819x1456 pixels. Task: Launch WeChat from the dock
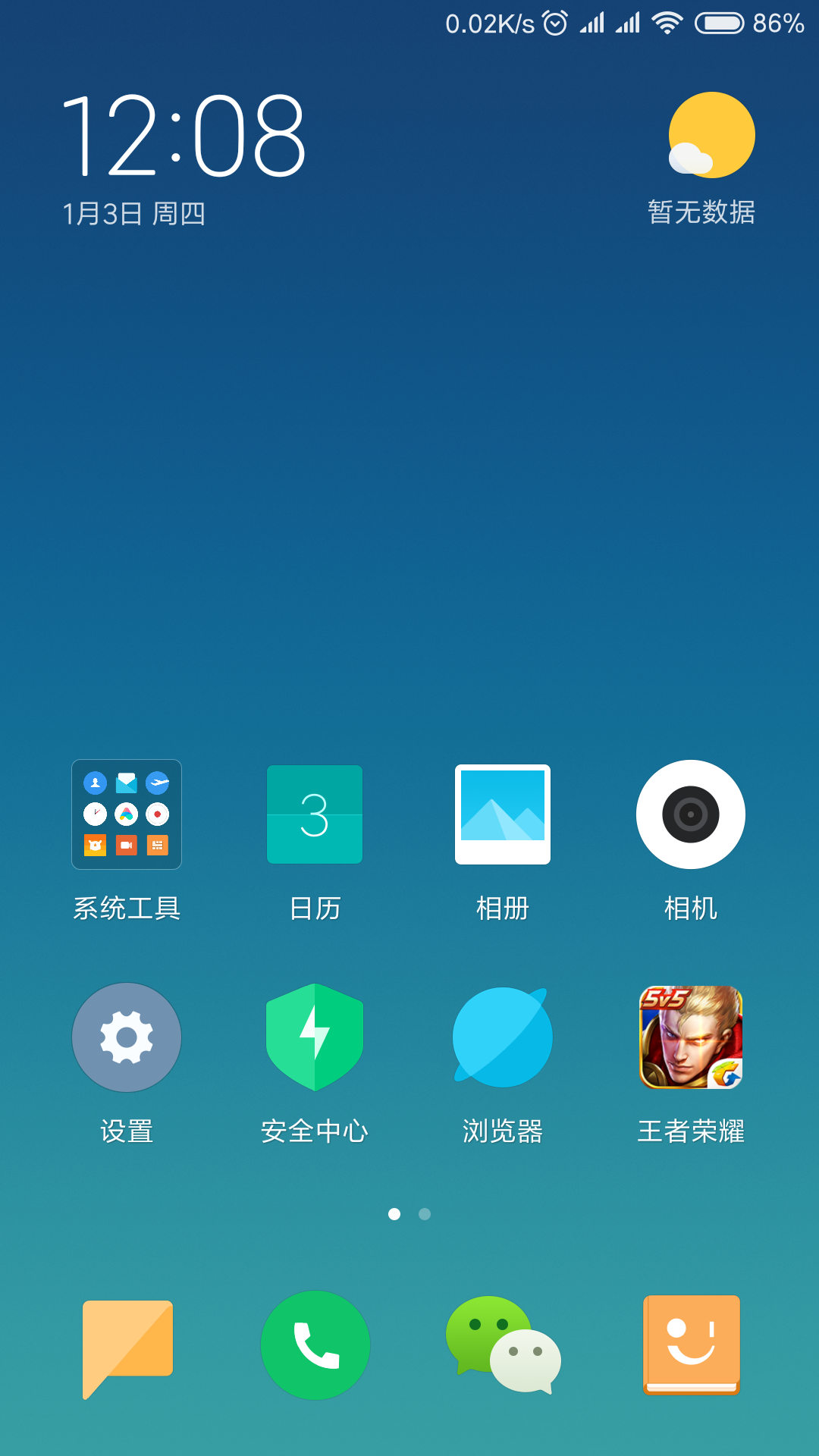pyautogui.click(x=503, y=1345)
